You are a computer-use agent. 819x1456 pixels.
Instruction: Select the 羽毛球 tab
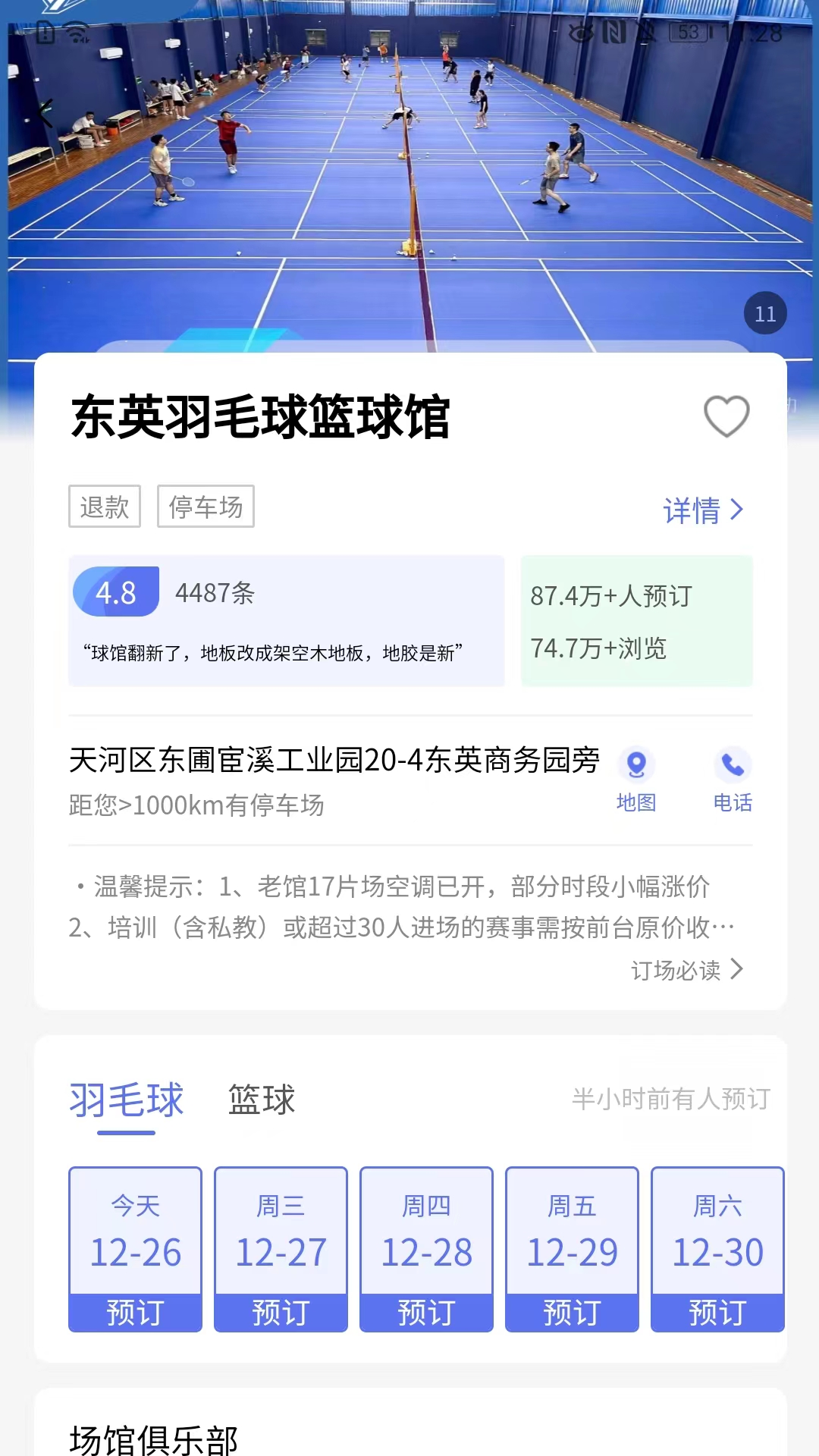pyautogui.click(x=127, y=1101)
